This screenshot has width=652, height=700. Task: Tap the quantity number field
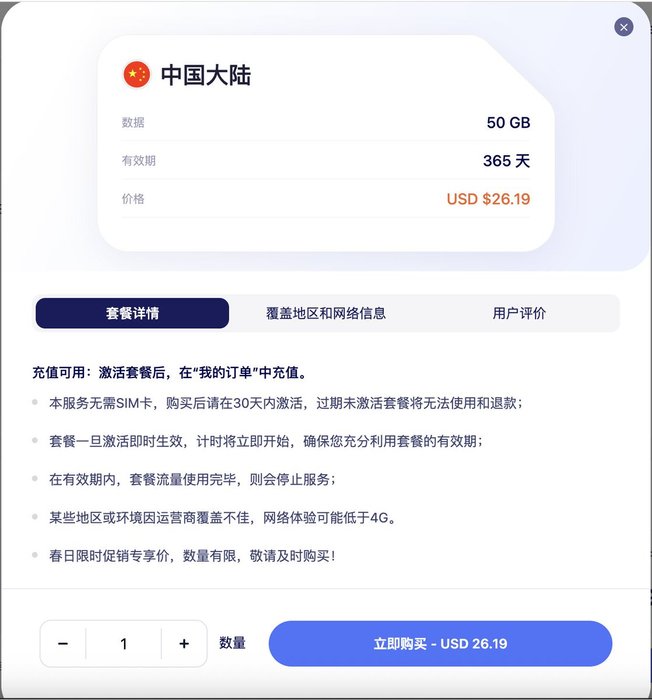click(x=124, y=644)
